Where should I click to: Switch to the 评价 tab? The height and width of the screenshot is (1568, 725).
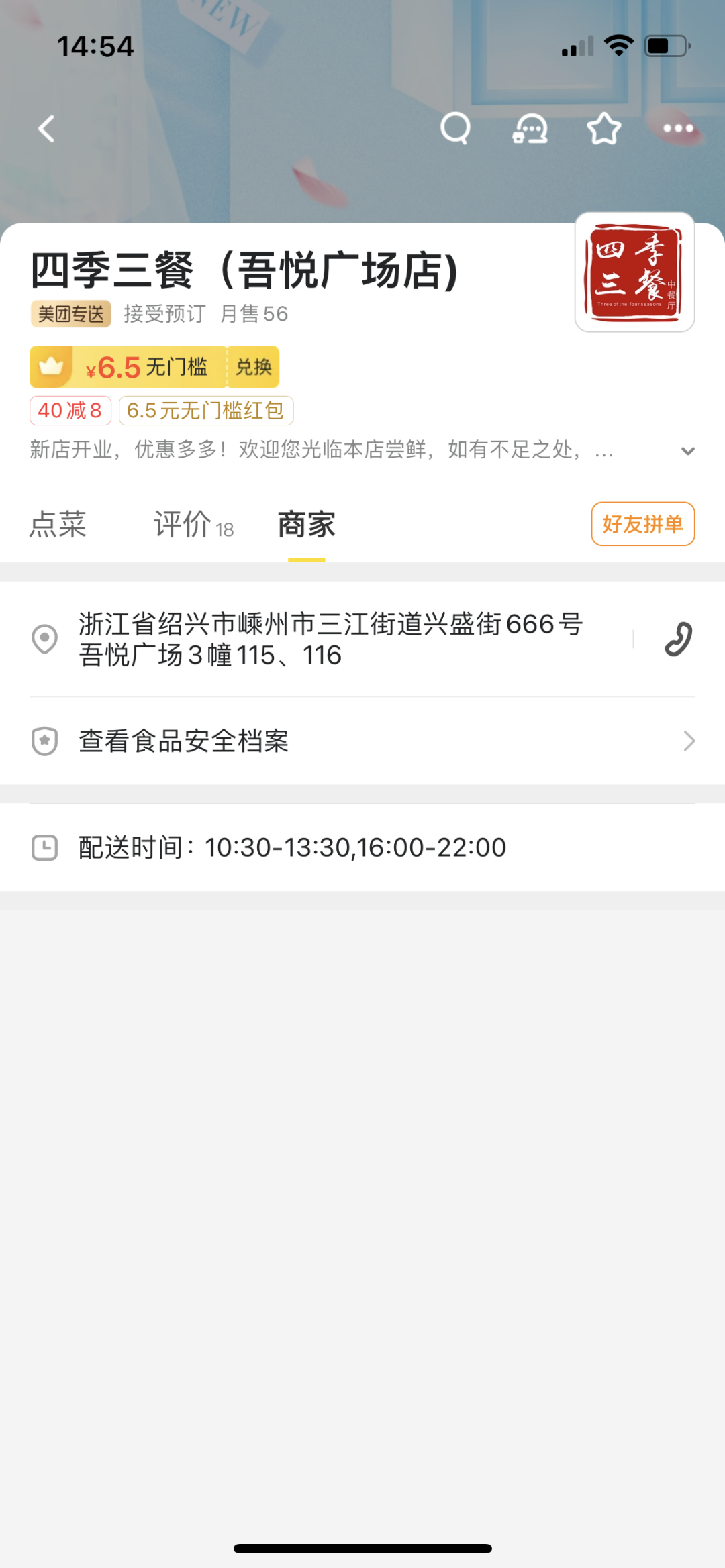coord(193,525)
